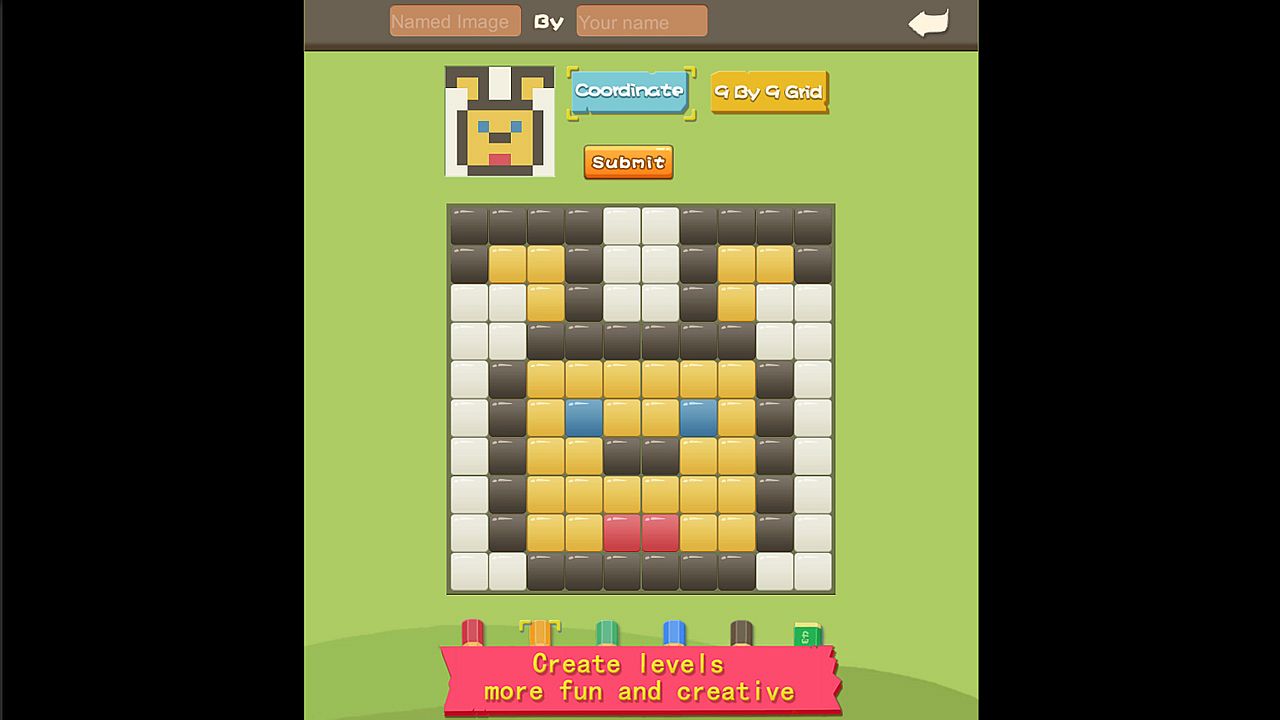Pick the blue pencil color

pyautogui.click(x=674, y=633)
